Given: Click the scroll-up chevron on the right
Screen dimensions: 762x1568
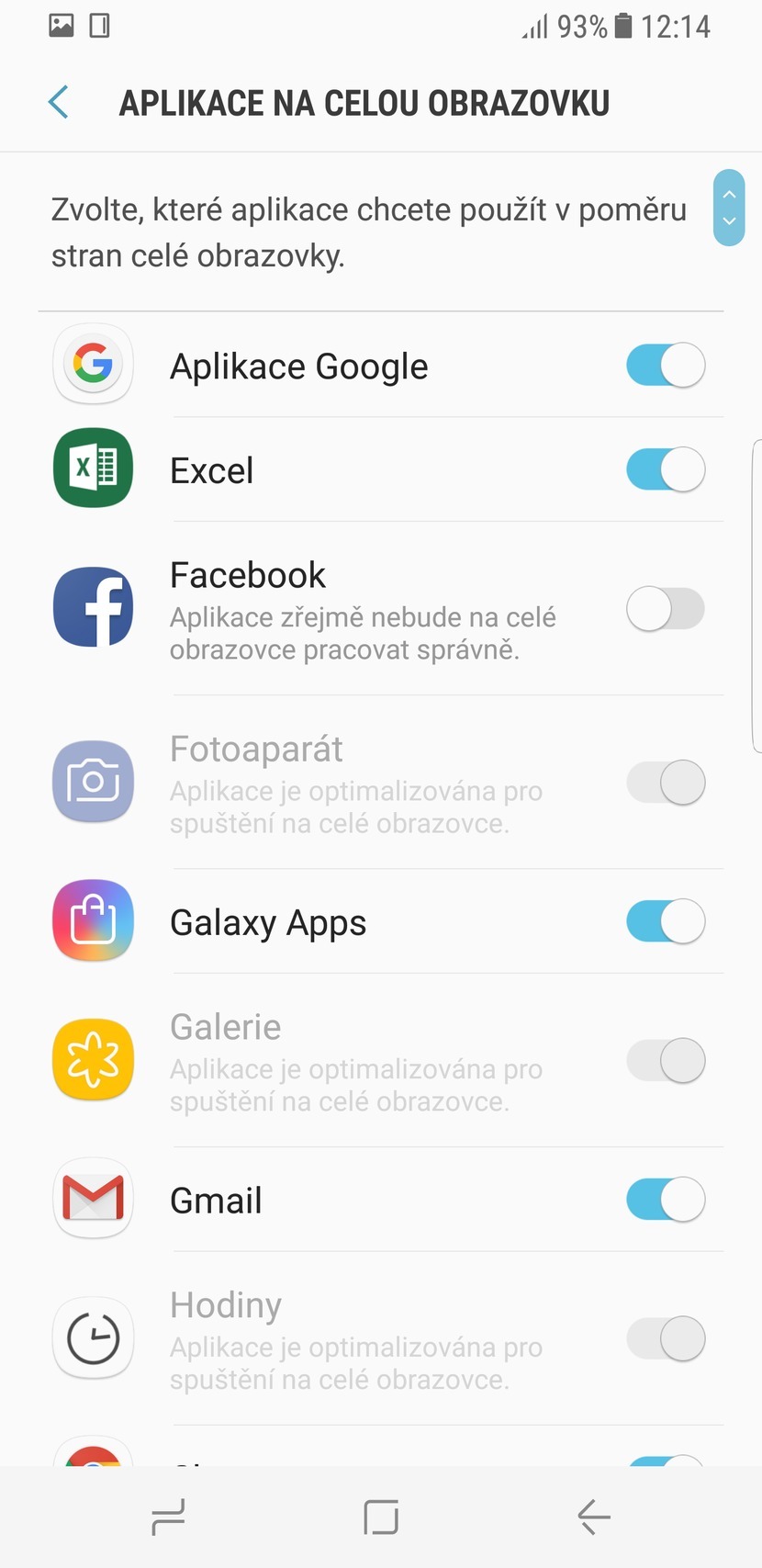Looking at the screenshot, I should pos(729,196).
